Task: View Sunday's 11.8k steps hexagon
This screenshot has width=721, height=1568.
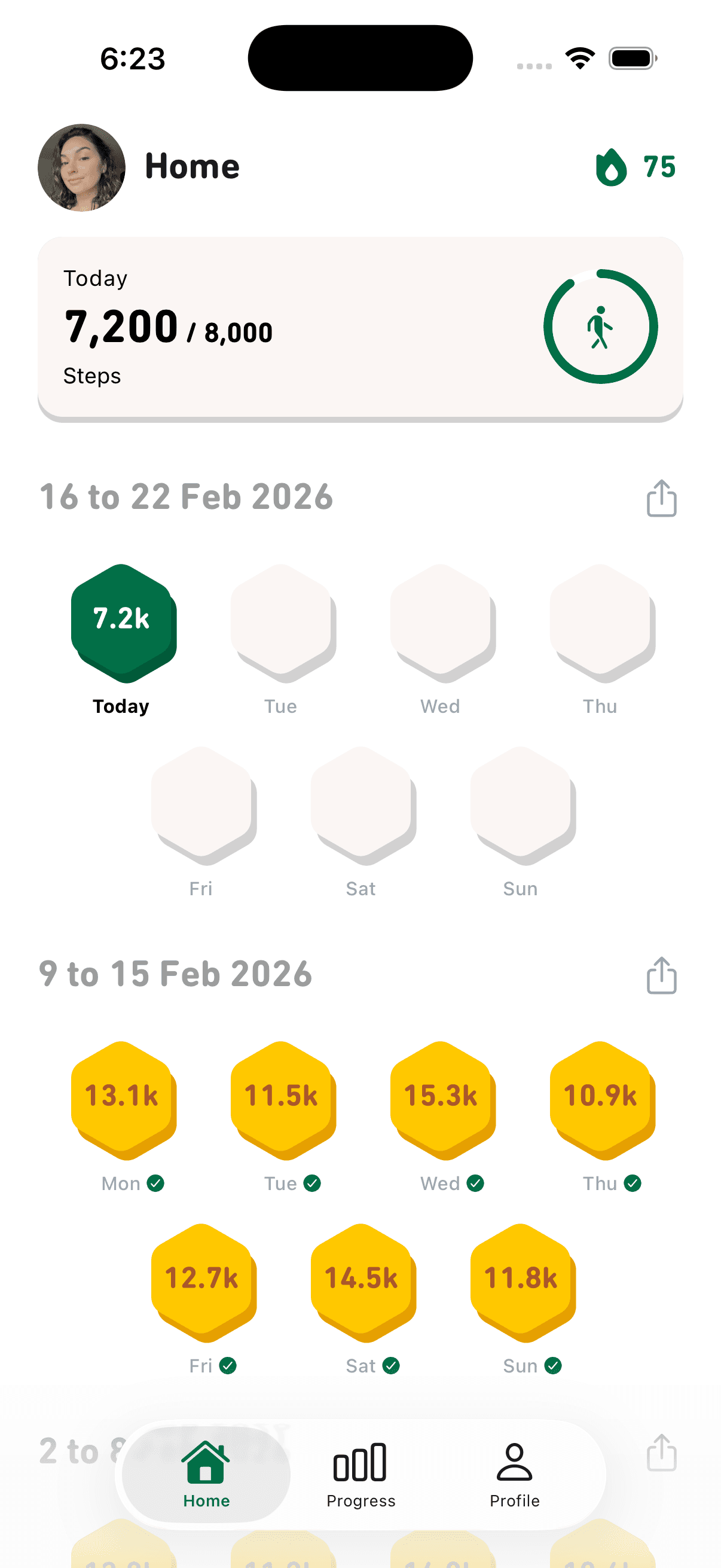Action: tap(521, 1280)
